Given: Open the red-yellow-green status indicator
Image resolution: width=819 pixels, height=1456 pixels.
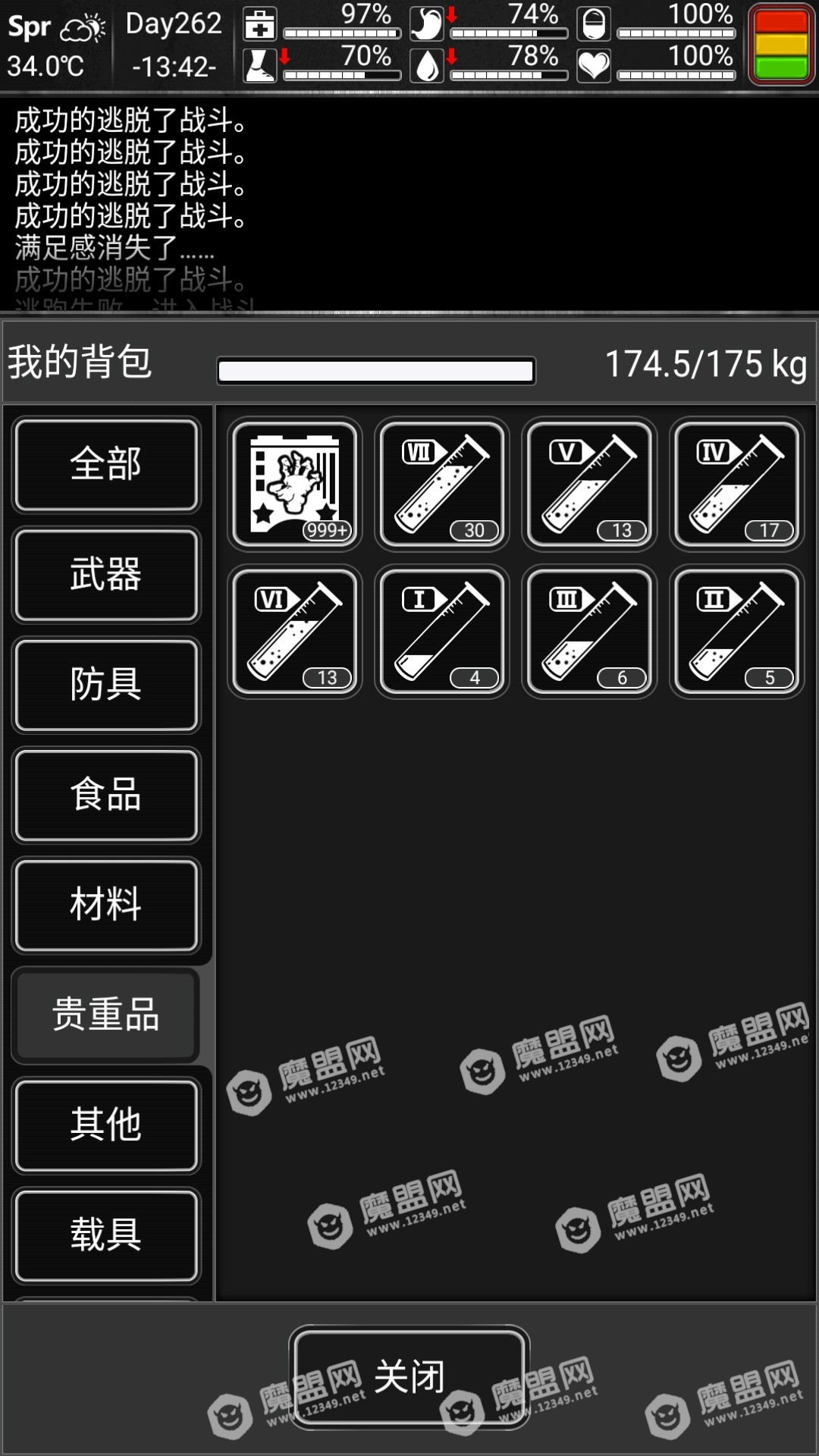Looking at the screenshot, I should tap(781, 44).
